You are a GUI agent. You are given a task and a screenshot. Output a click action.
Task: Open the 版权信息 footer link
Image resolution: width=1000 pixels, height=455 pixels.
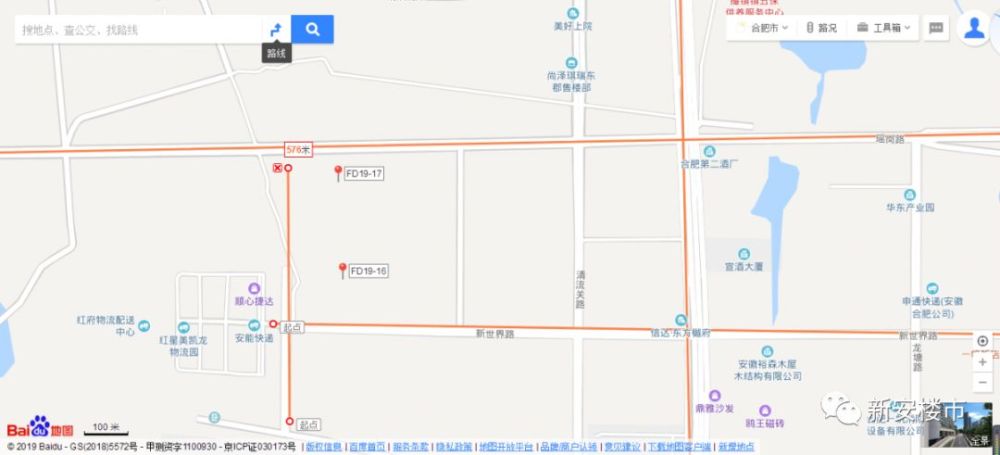pos(323,447)
